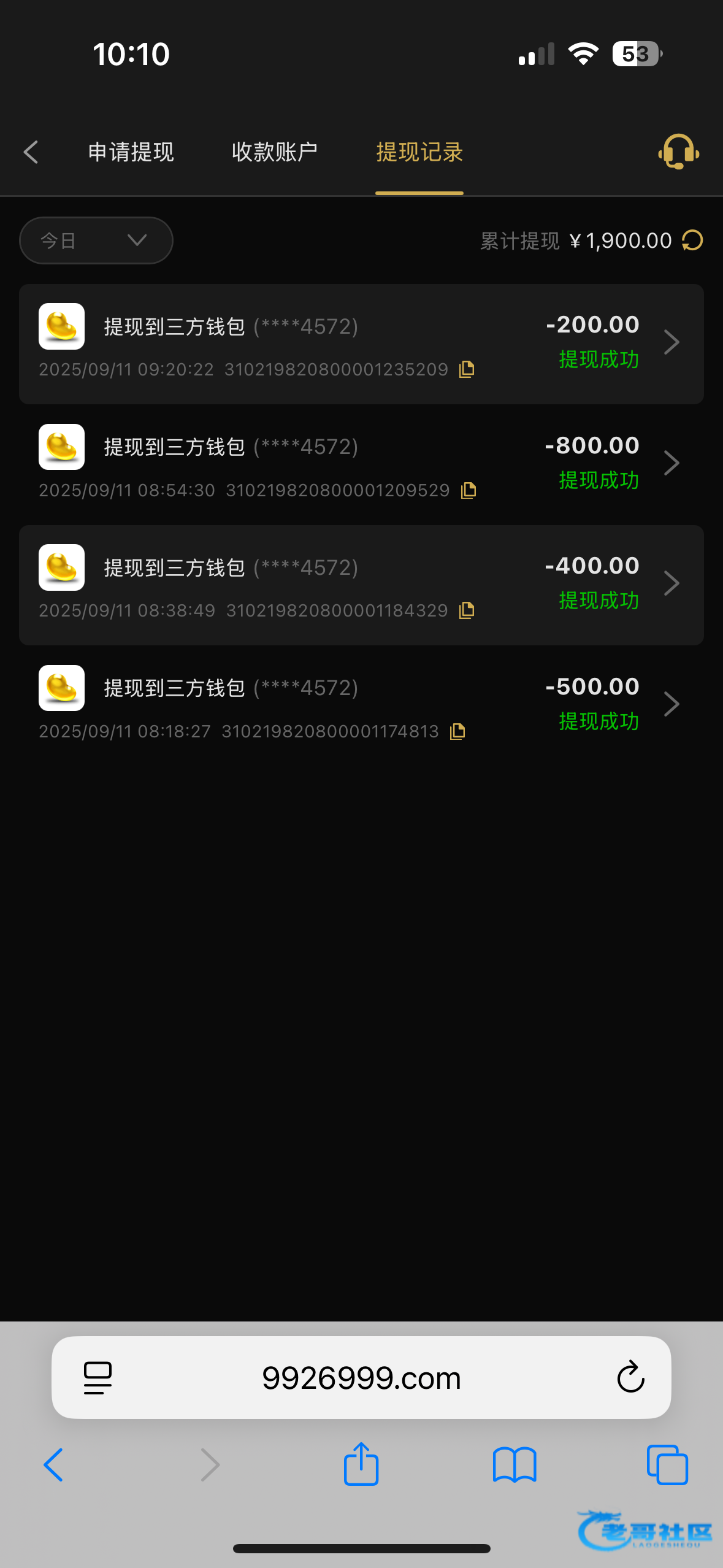Contact customer service via headset icon
The image size is (723, 1568).
pyautogui.click(x=678, y=152)
